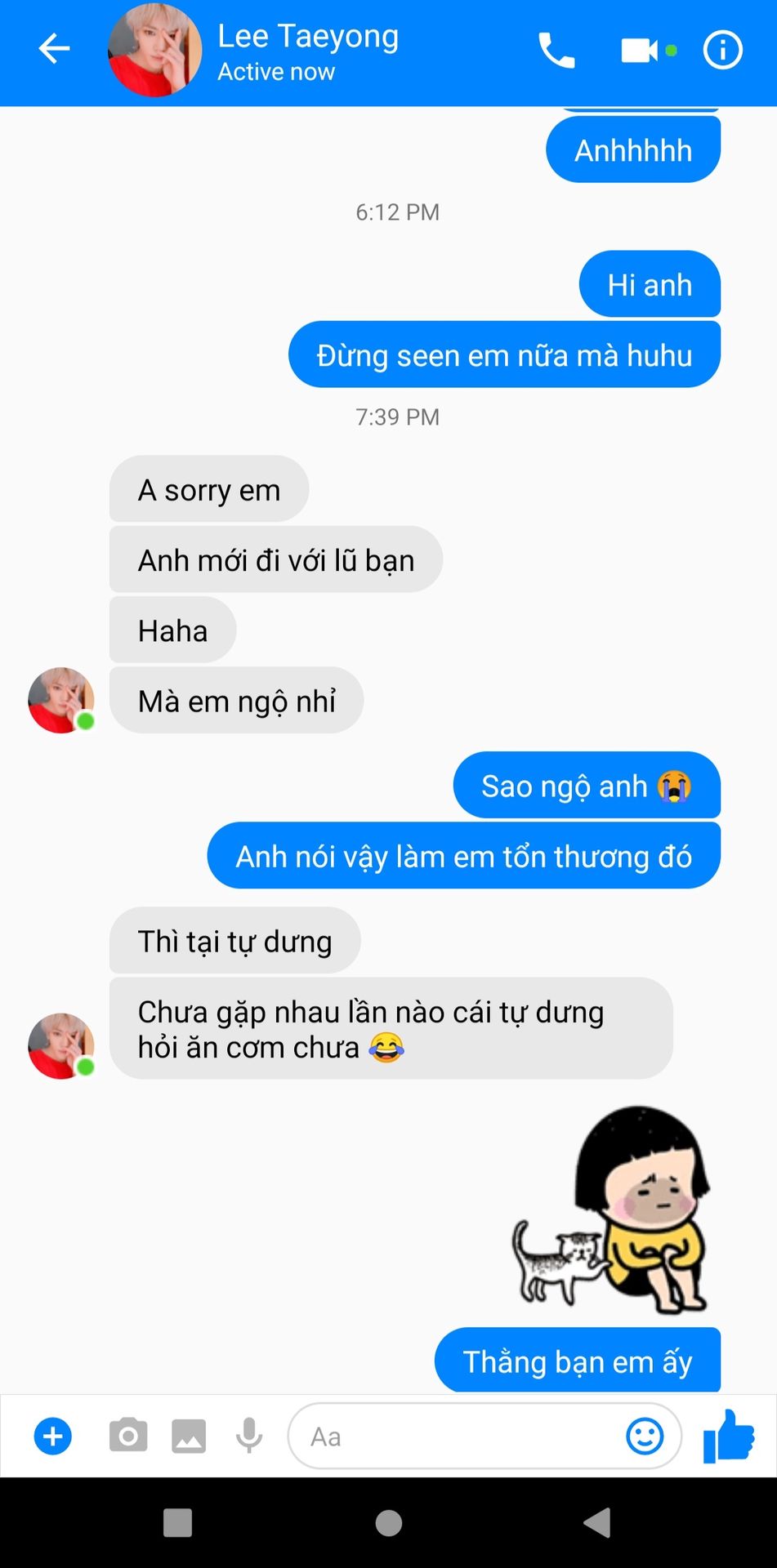Open the photo gallery picker

189,1436
